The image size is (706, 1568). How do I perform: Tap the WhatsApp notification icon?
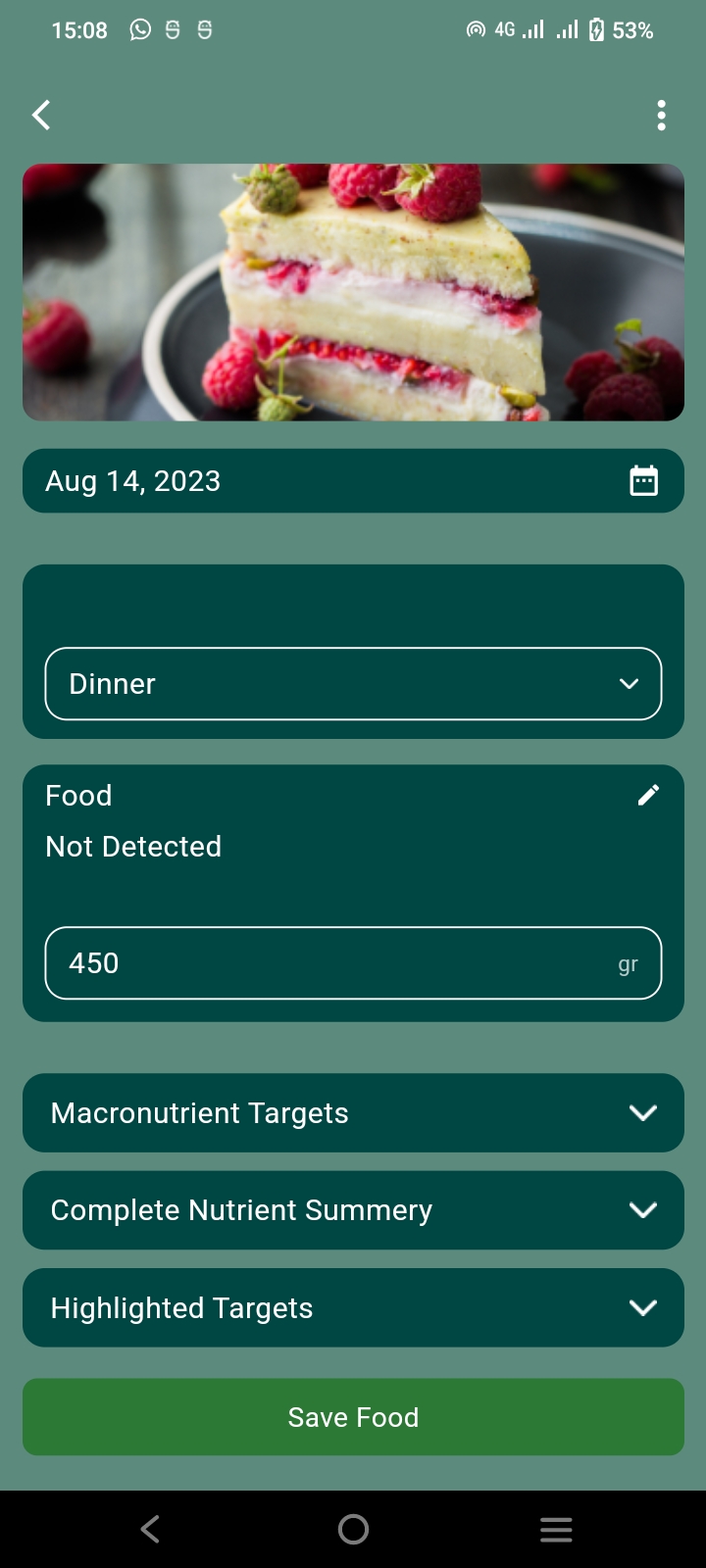tap(139, 29)
